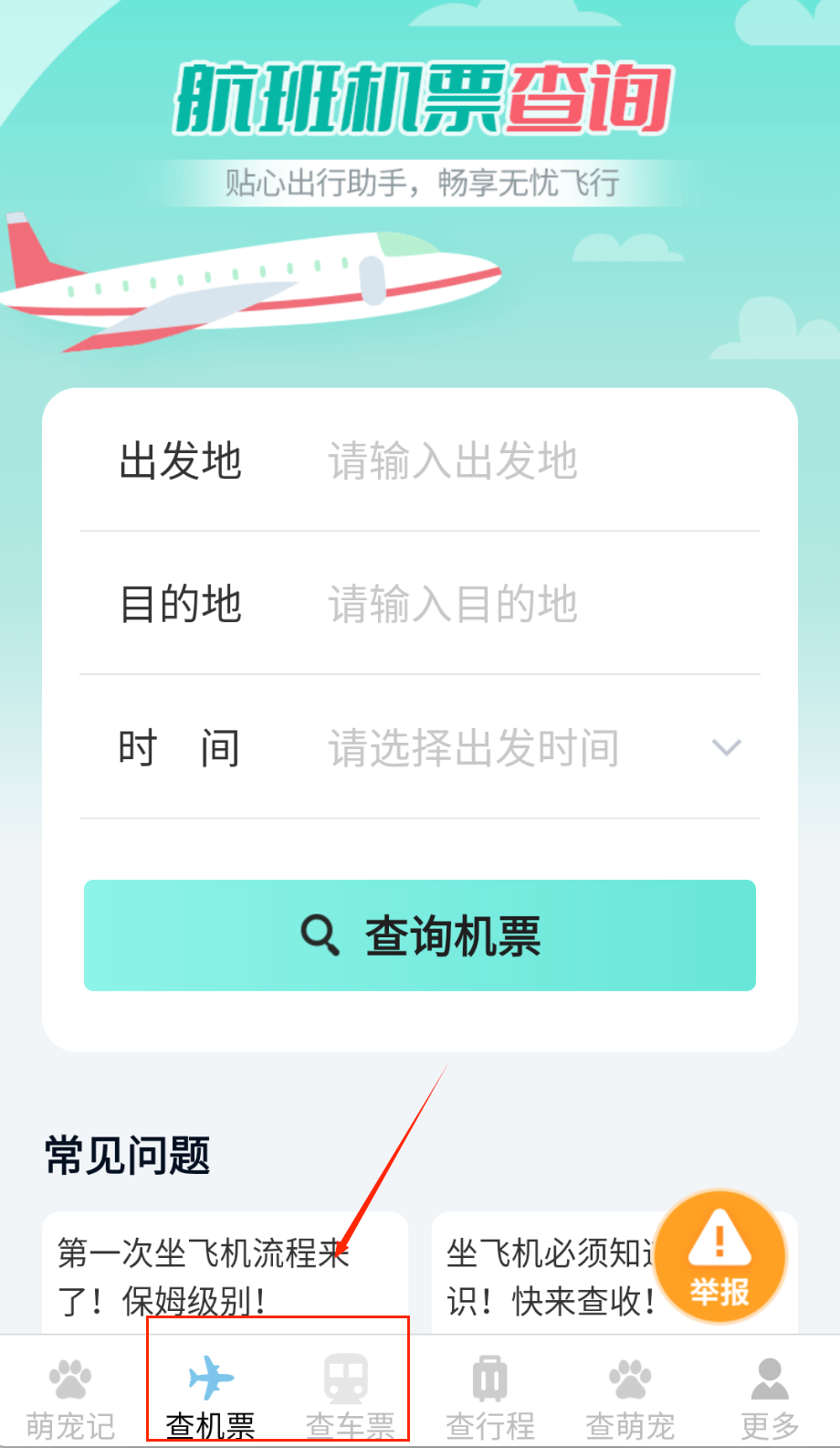Switch to the 查车票 tab
The width and height of the screenshot is (840, 1448).
(x=350, y=1396)
